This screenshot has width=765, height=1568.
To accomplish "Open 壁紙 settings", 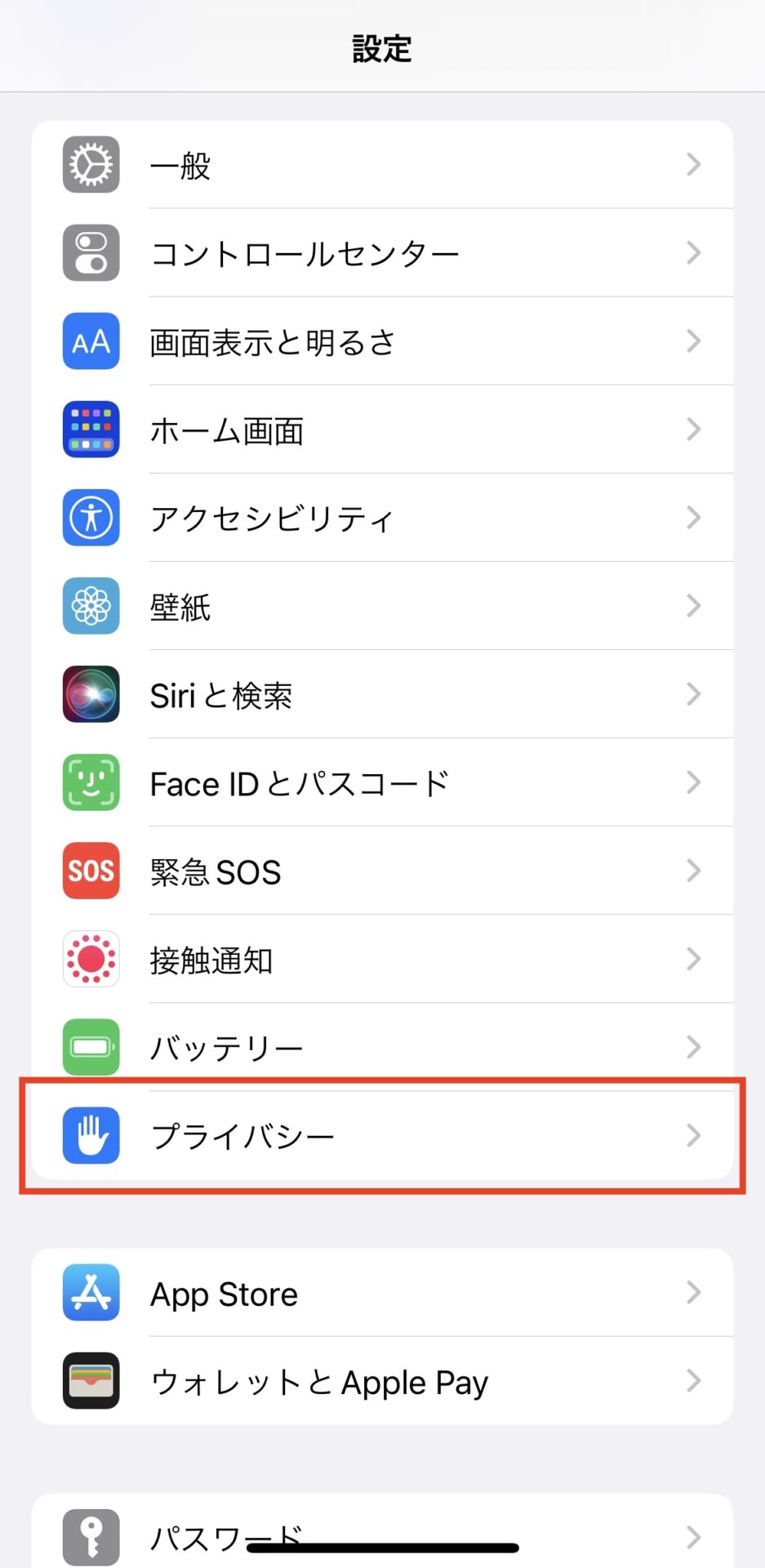I will [x=382, y=606].
